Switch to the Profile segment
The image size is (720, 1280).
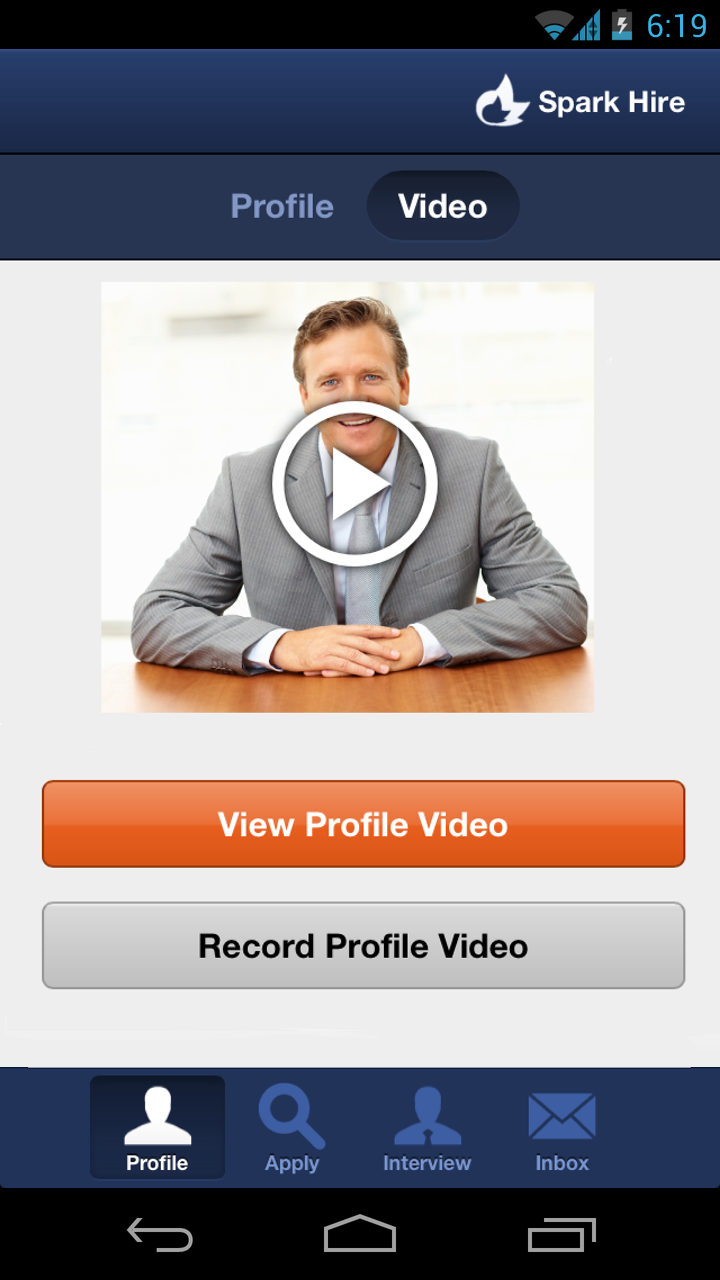(x=282, y=206)
